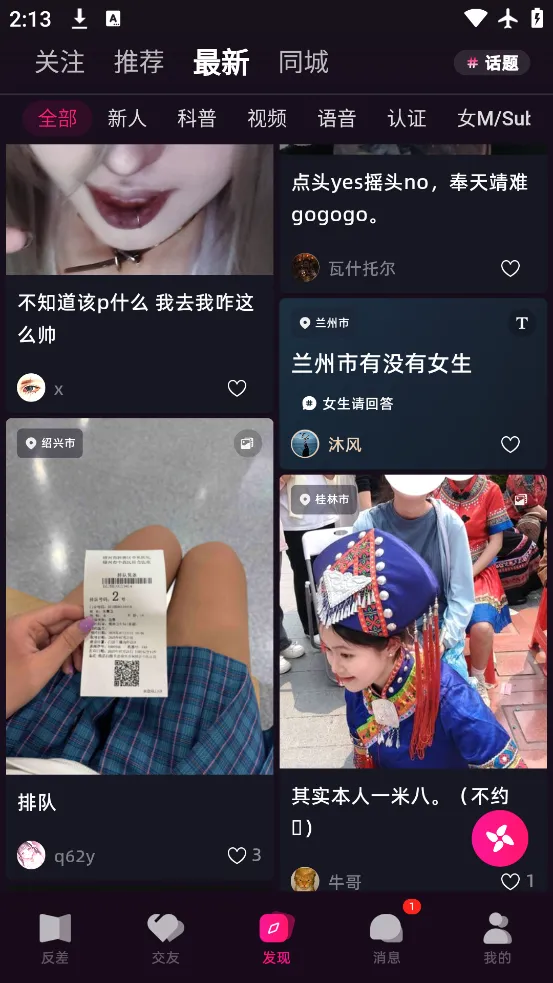Open the 我的 profile tab
The width and height of the screenshot is (553, 983).
point(497,938)
